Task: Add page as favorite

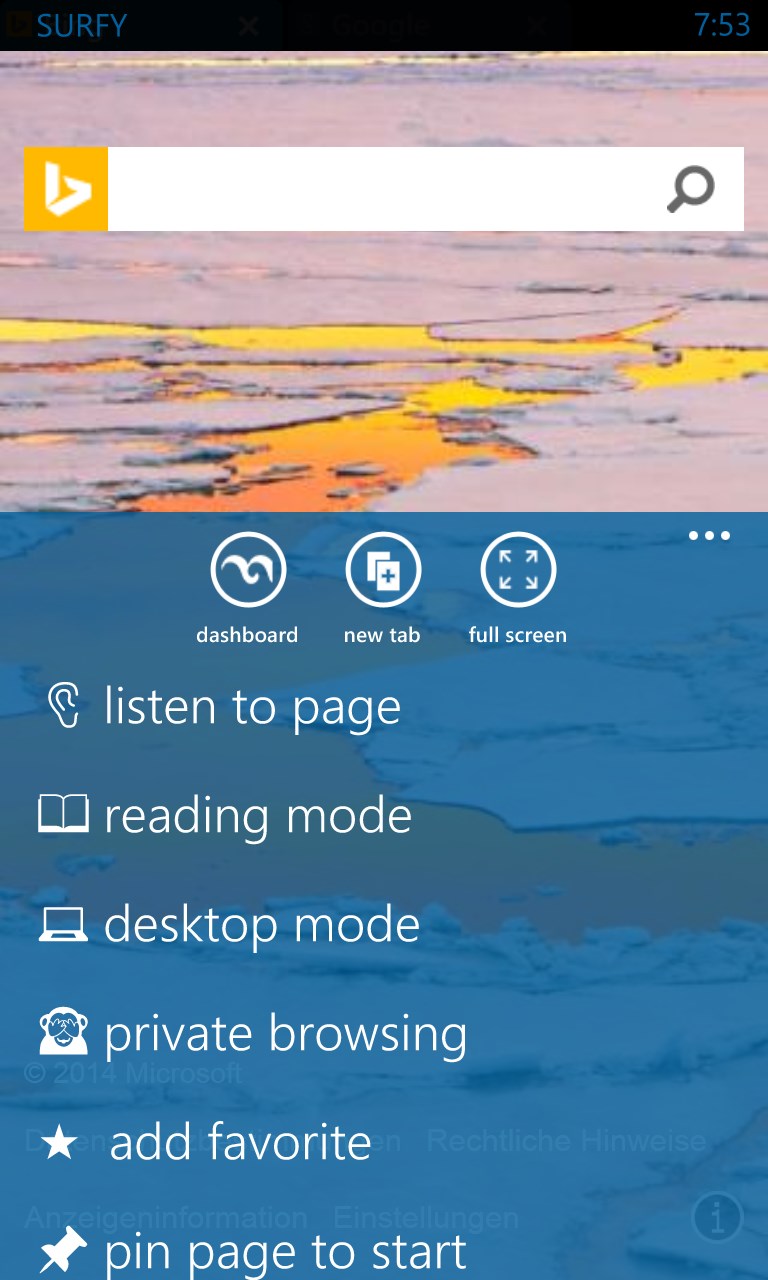Action: (x=239, y=1143)
